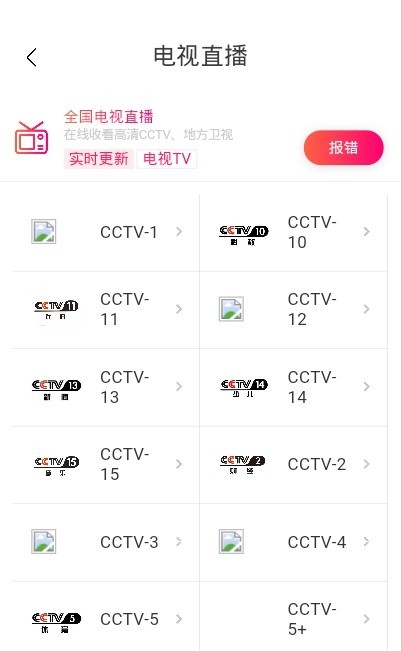402x651 pixels.
Task: Go back using the top-left arrow
Action: click(x=32, y=57)
